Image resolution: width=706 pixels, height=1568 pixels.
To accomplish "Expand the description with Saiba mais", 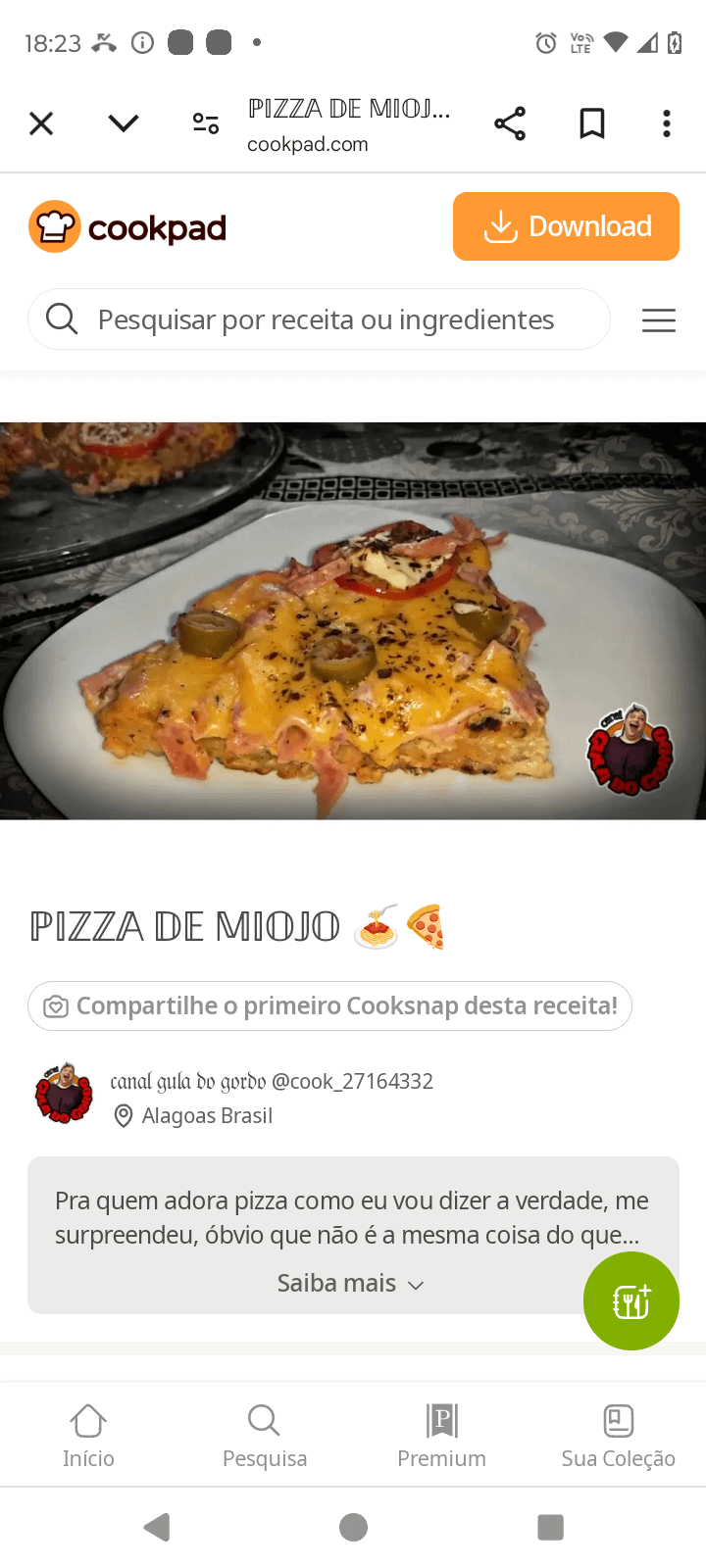I will tap(350, 1284).
